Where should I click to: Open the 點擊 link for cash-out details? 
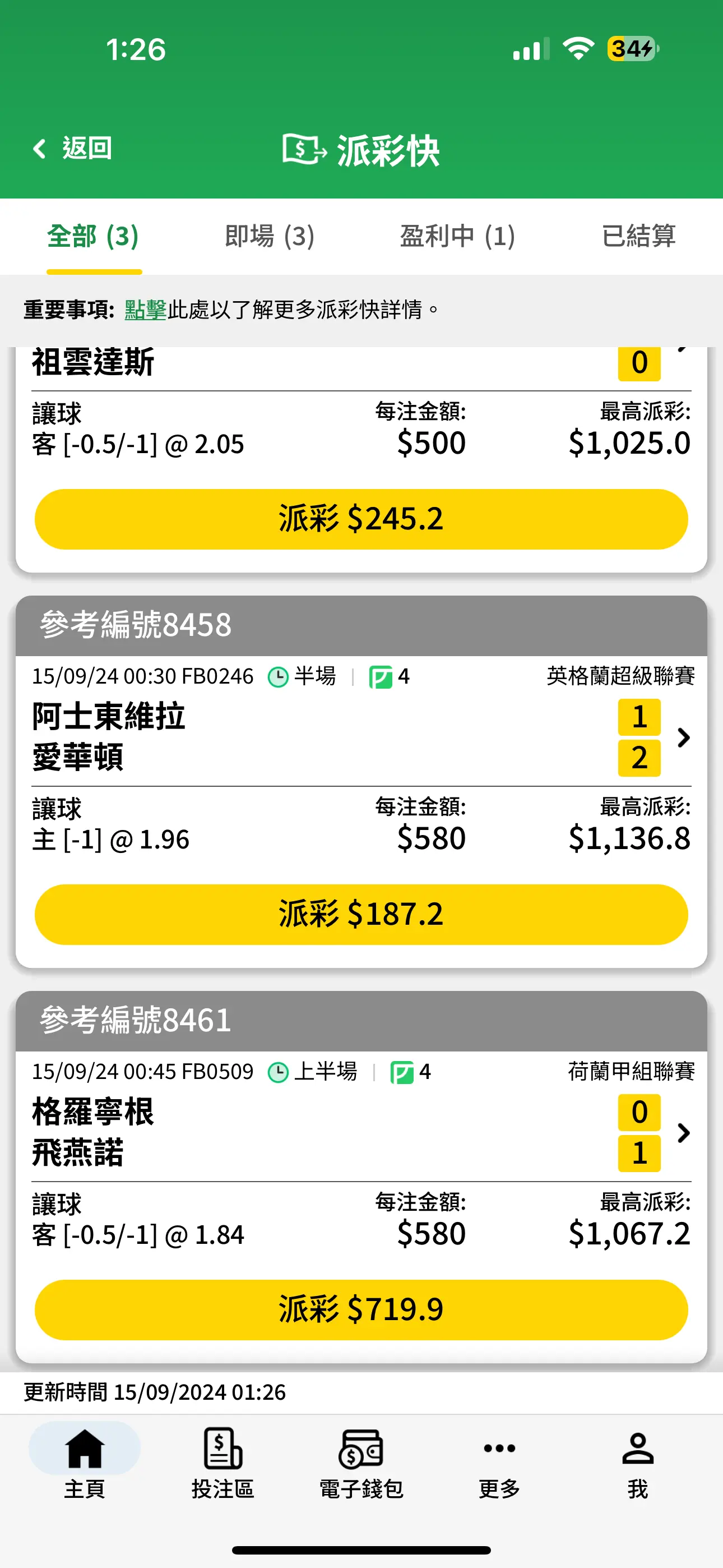point(146,309)
